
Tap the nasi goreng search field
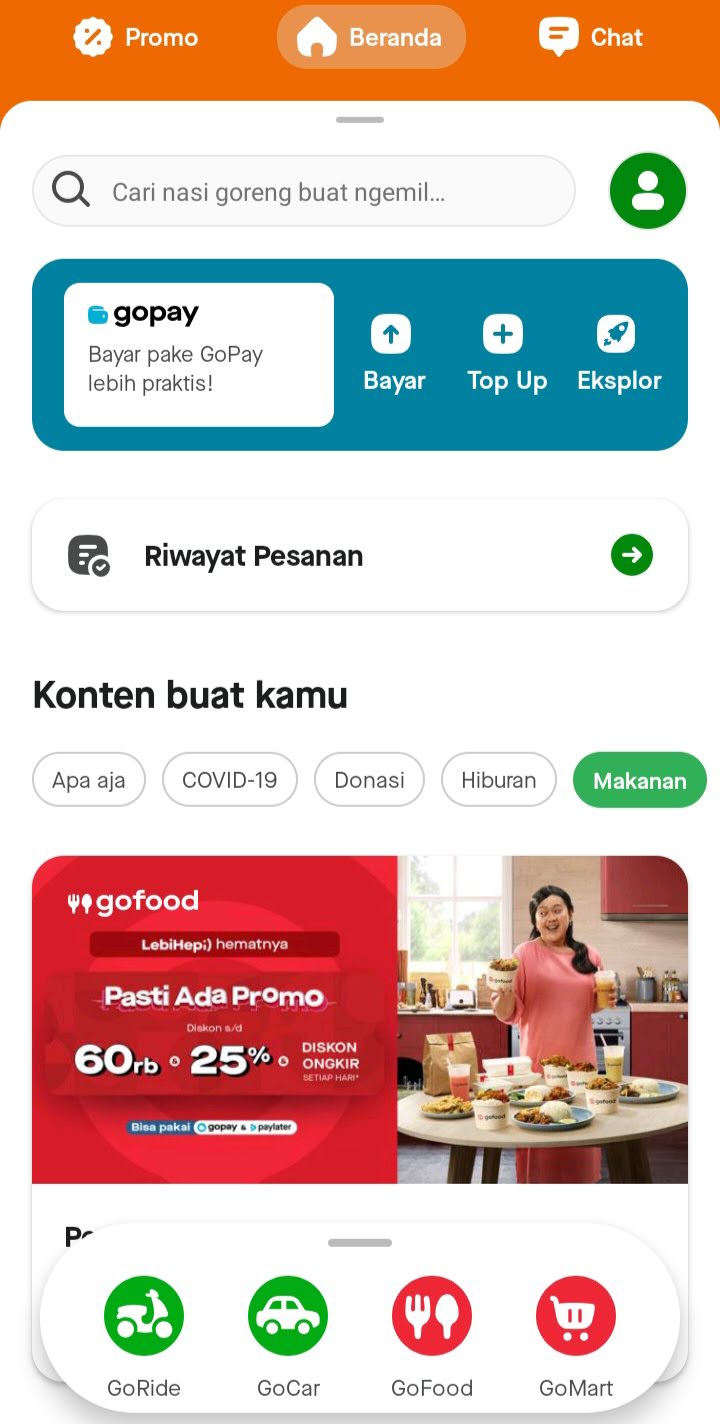[x=304, y=191]
